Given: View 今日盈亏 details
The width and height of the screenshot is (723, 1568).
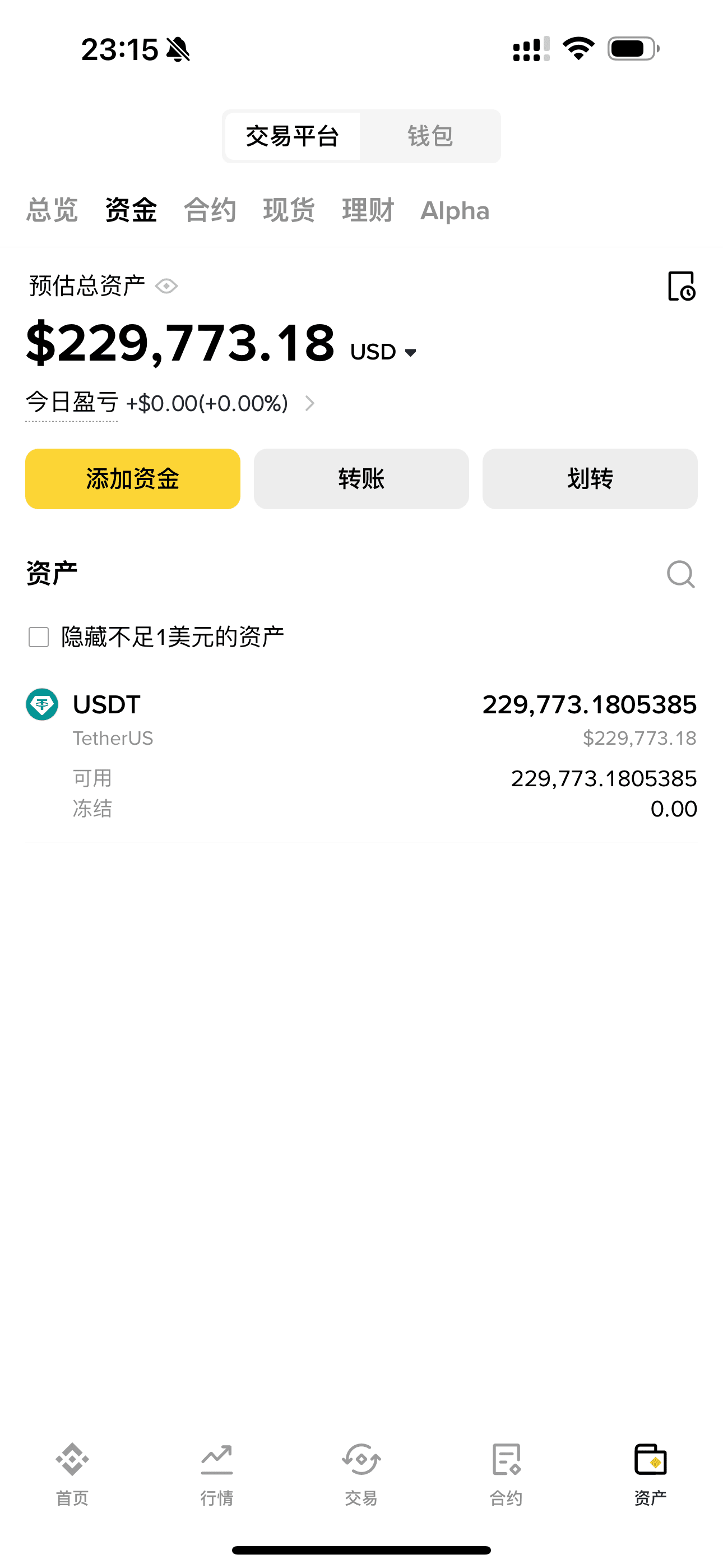Looking at the screenshot, I should coord(170,403).
